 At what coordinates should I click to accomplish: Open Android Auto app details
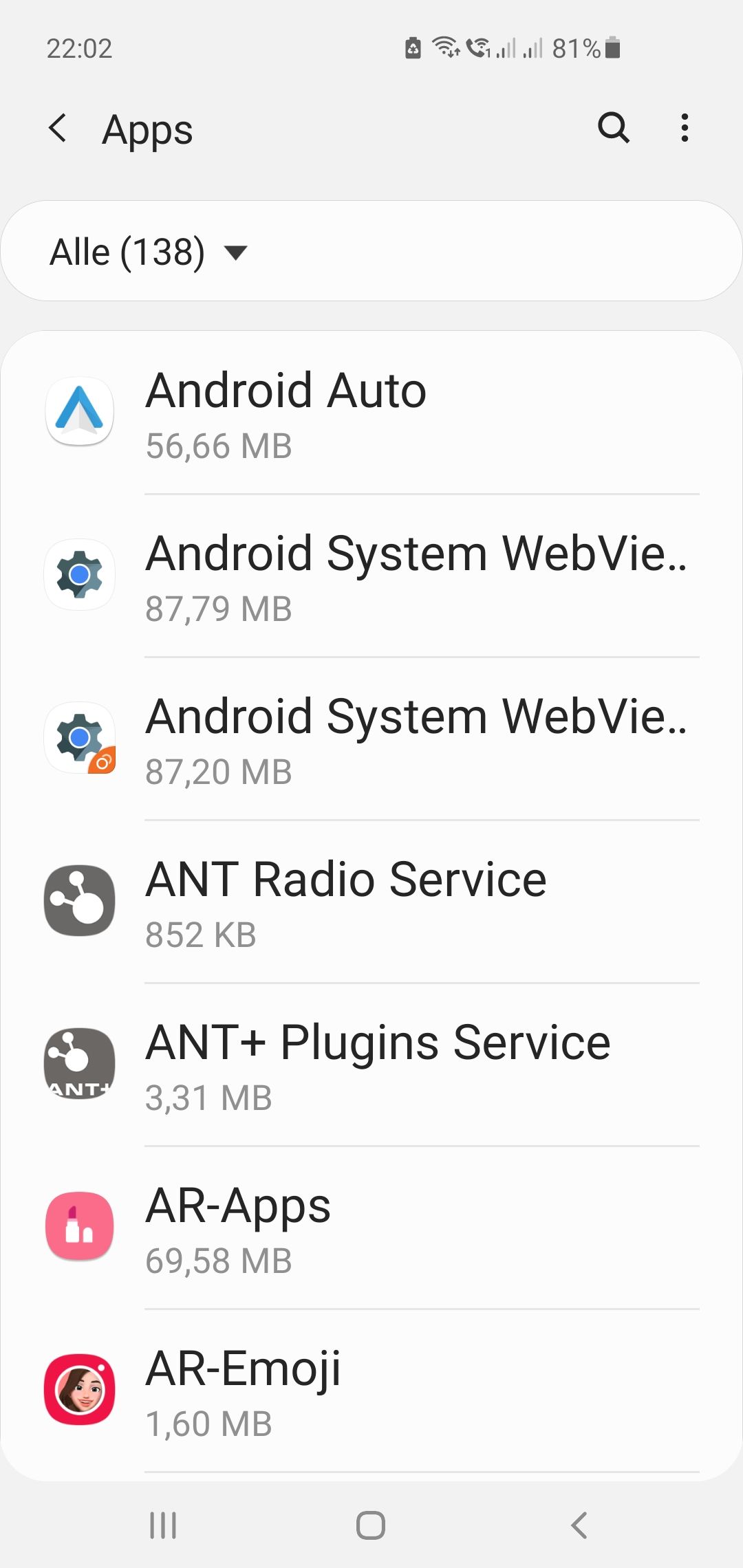371,413
